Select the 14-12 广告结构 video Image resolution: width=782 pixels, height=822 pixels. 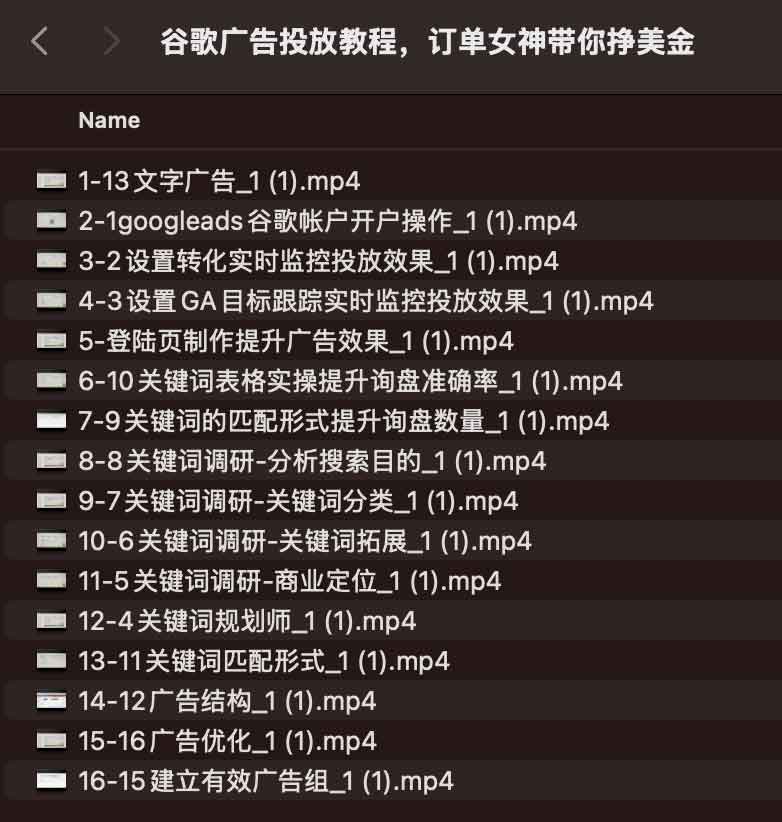tap(227, 701)
